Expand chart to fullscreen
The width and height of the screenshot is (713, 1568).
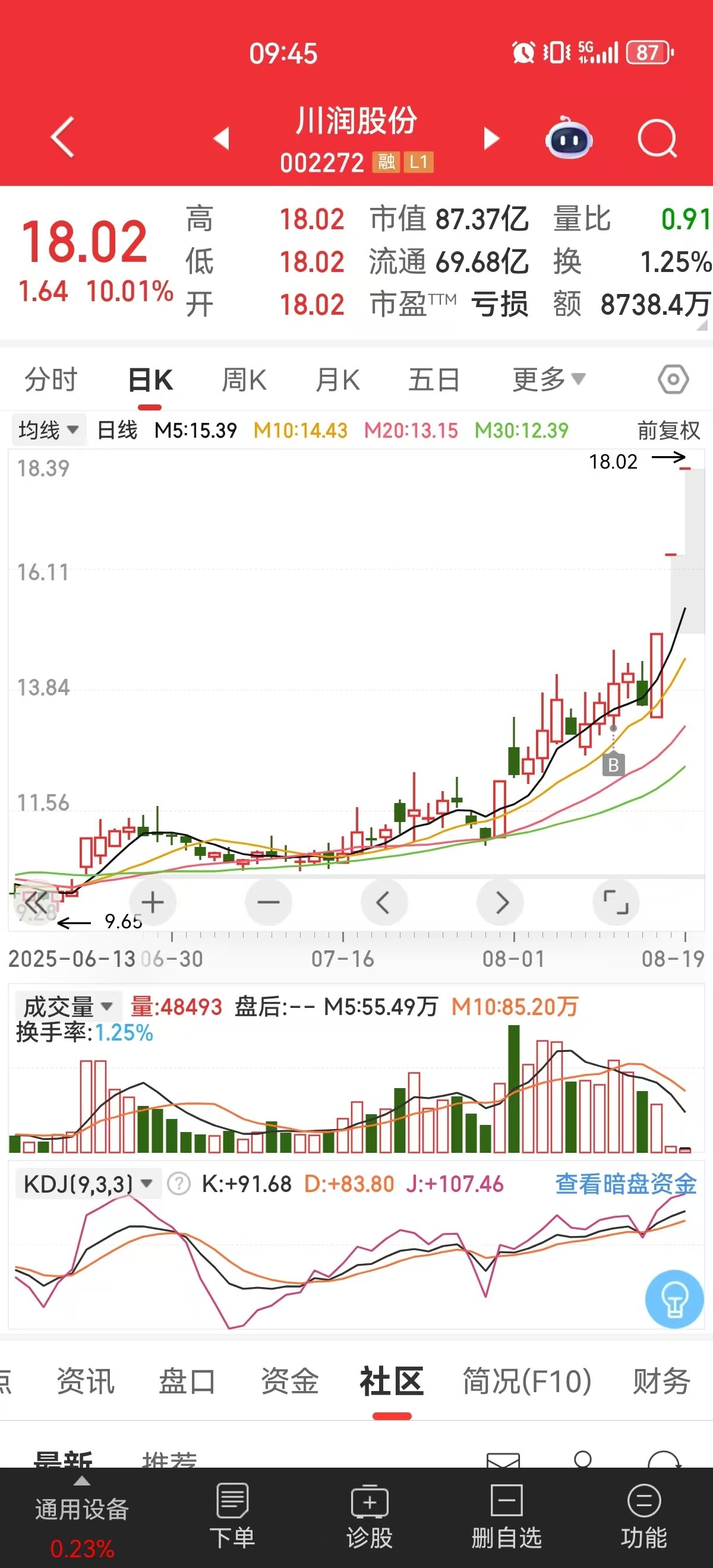[x=616, y=902]
